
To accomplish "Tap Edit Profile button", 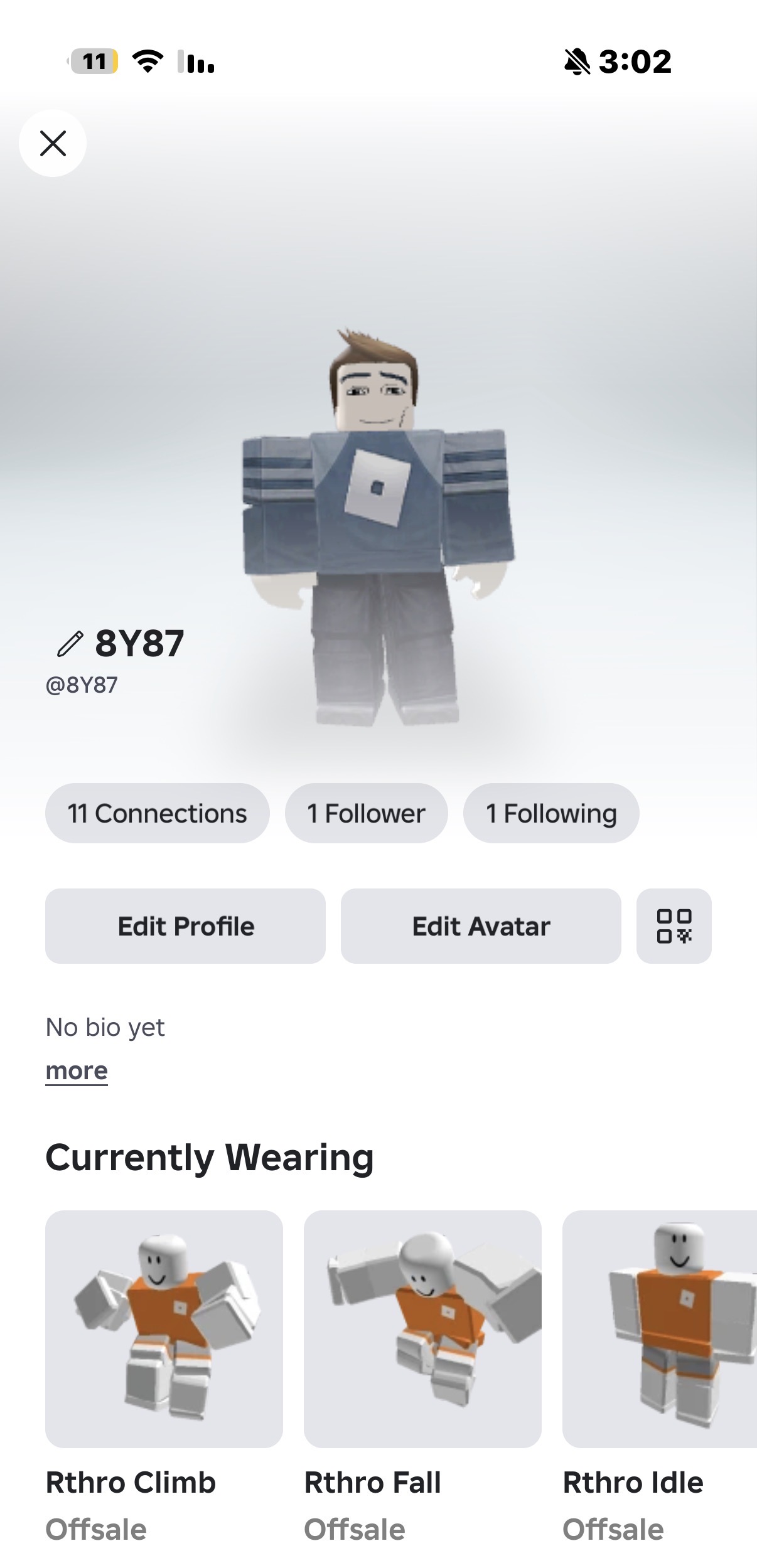I will [185, 926].
